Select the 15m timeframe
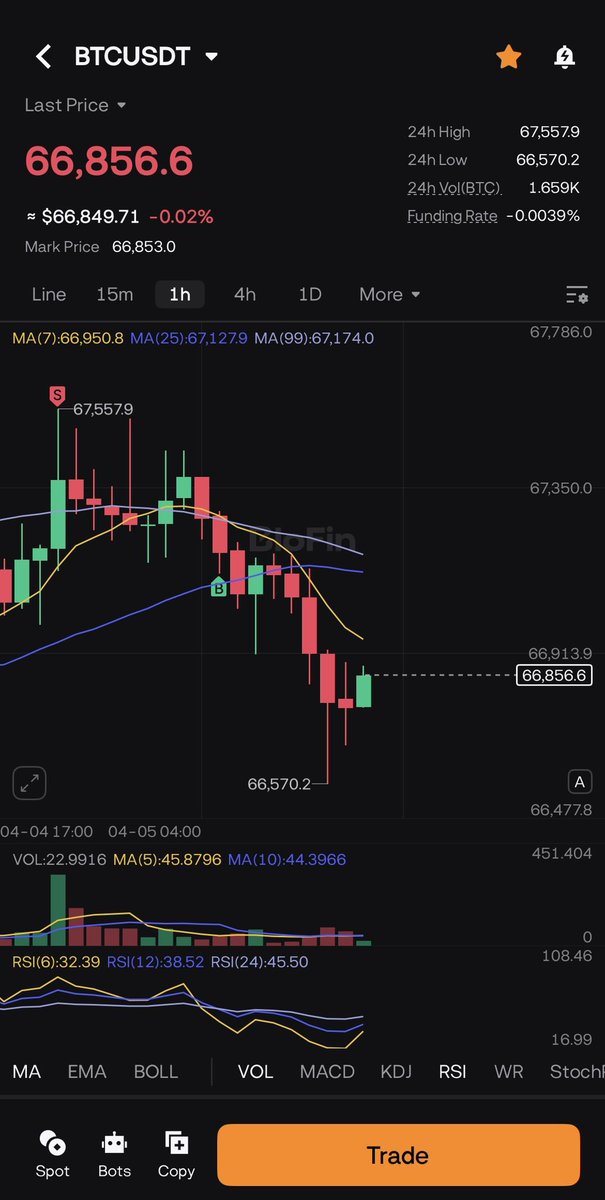Image resolution: width=605 pixels, height=1200 pixels. click(115, 294)
